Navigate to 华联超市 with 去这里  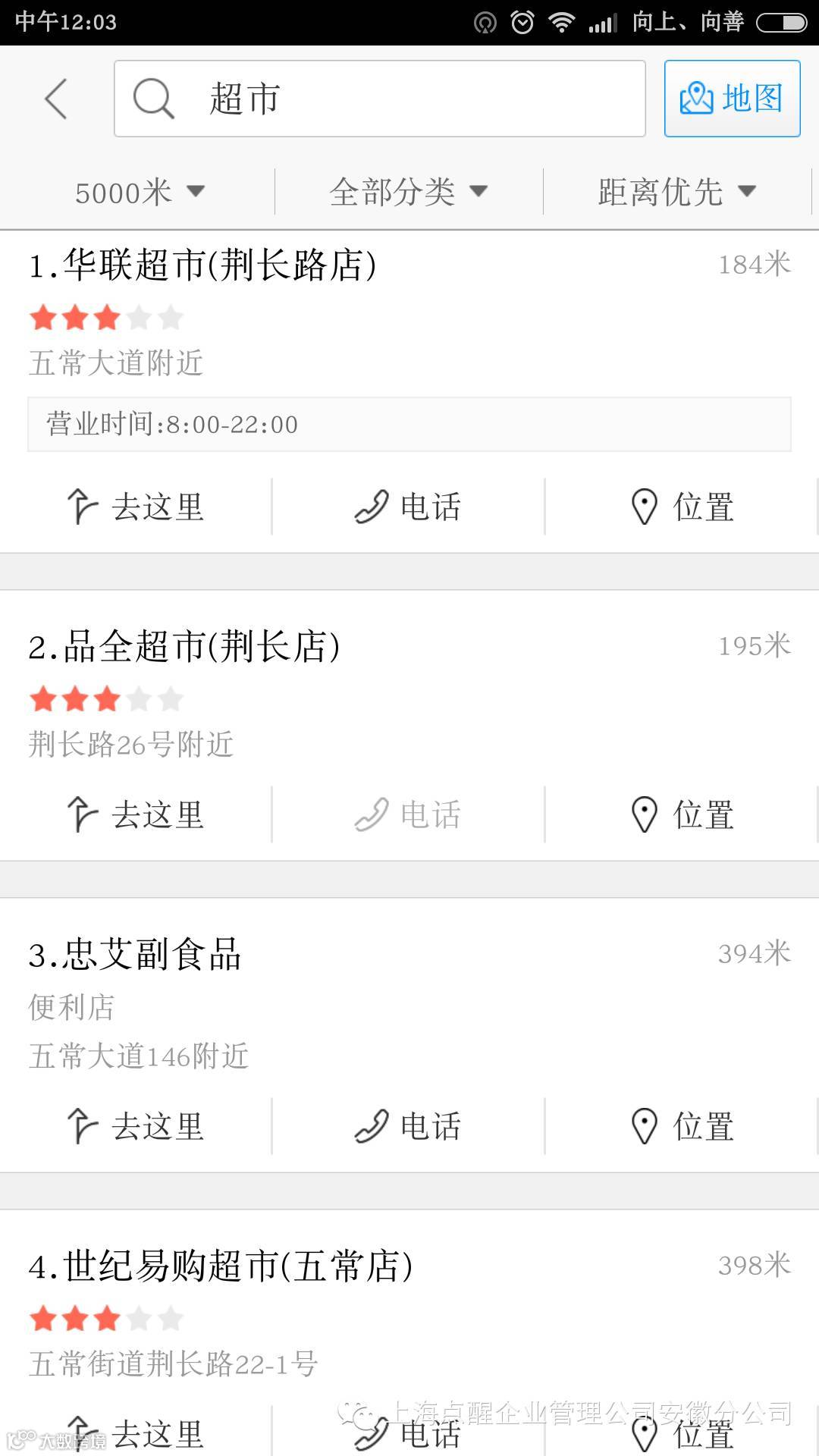[x=136, y=507]
